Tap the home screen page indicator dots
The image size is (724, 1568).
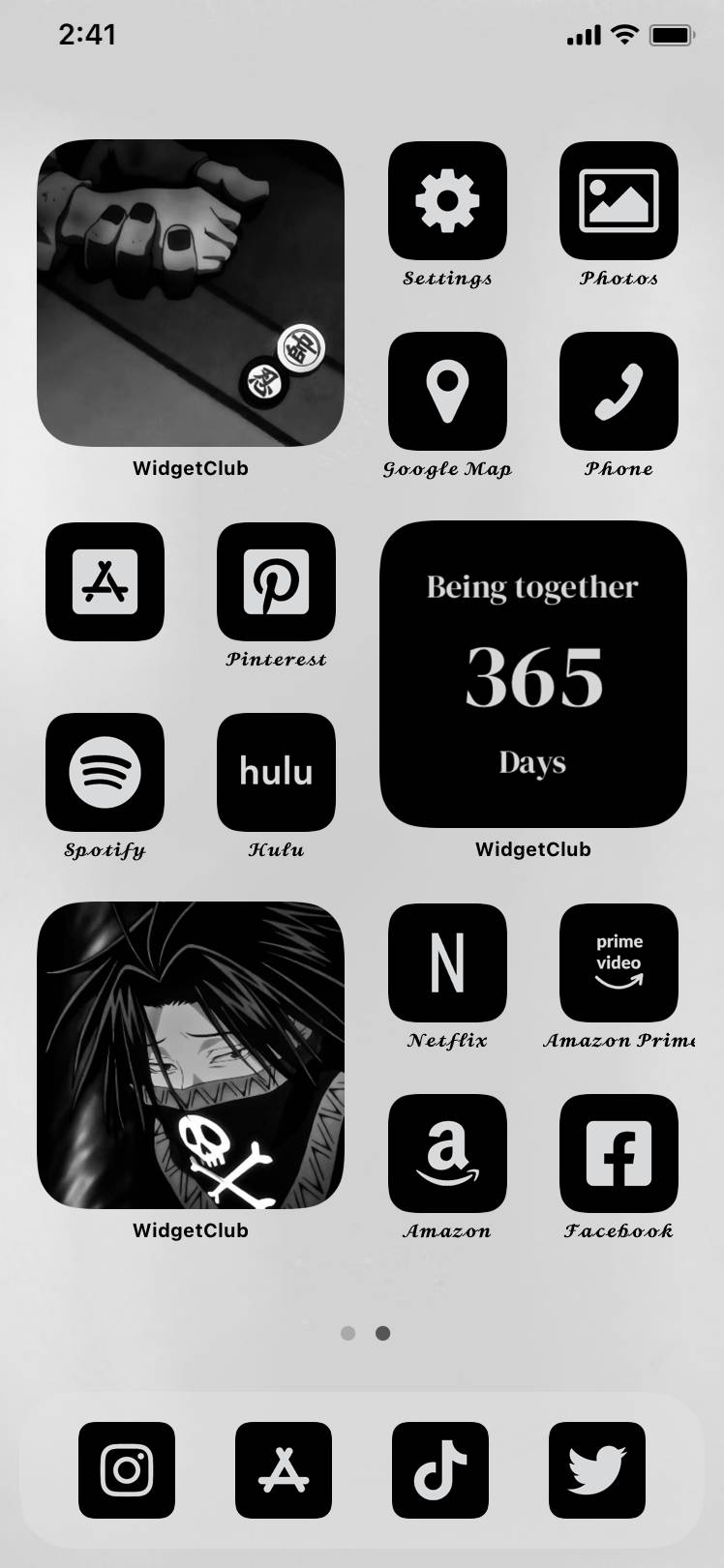[x=365, y=1333]
